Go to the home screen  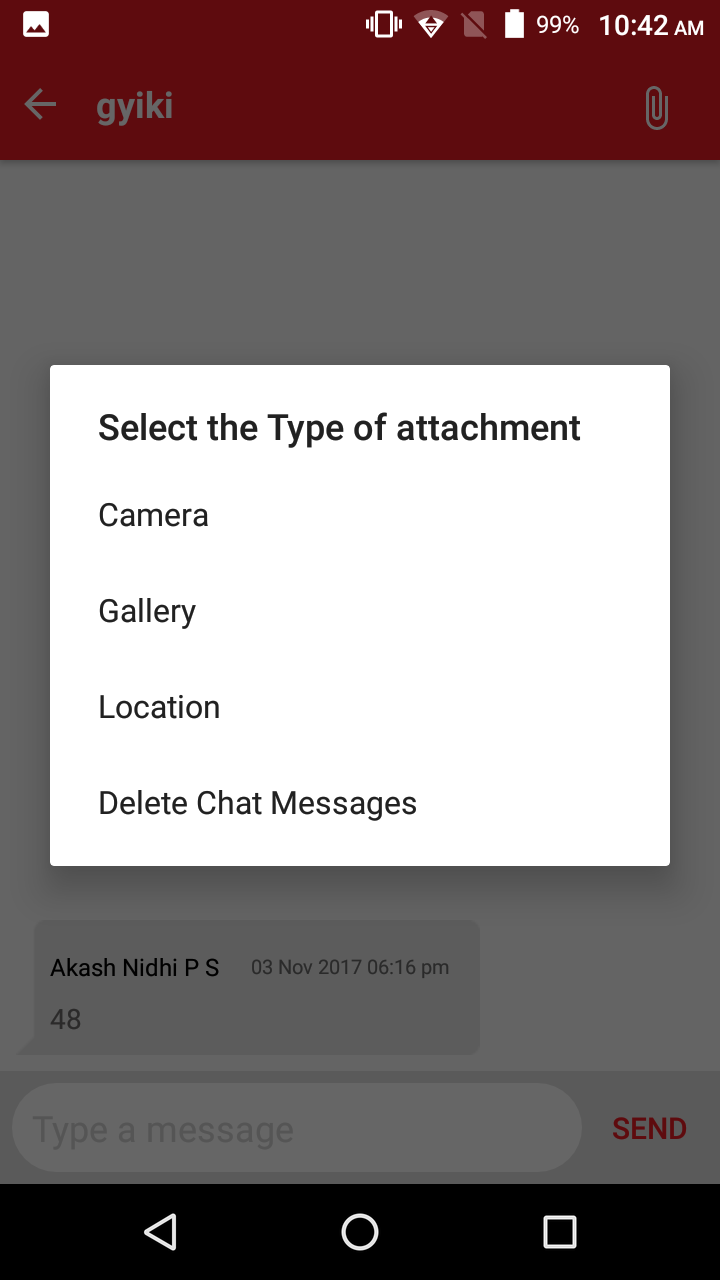(360, 1231)
